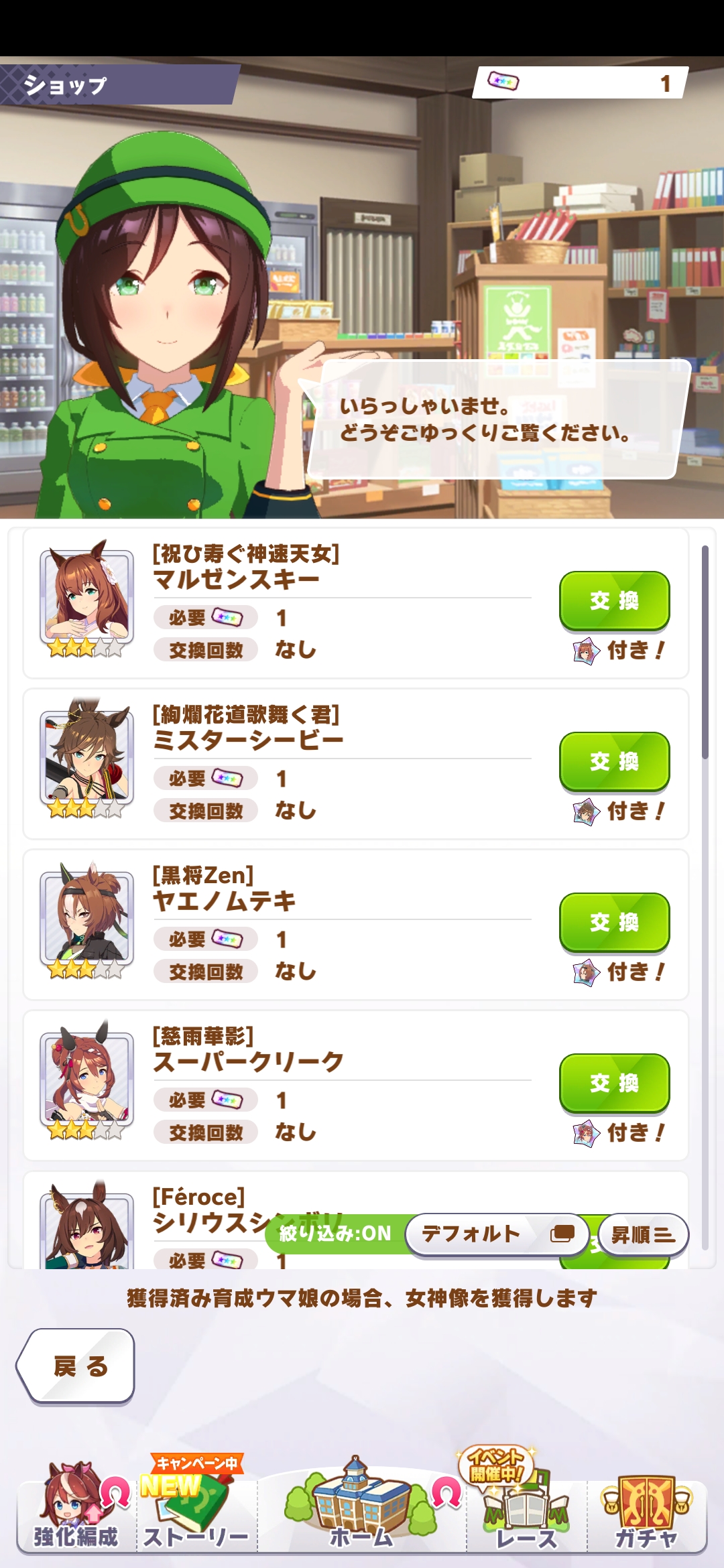Exchange ticket for ミスターシービー
Image resolution: width=724 pixels, height=1568 pixels.
click(614, 761)
